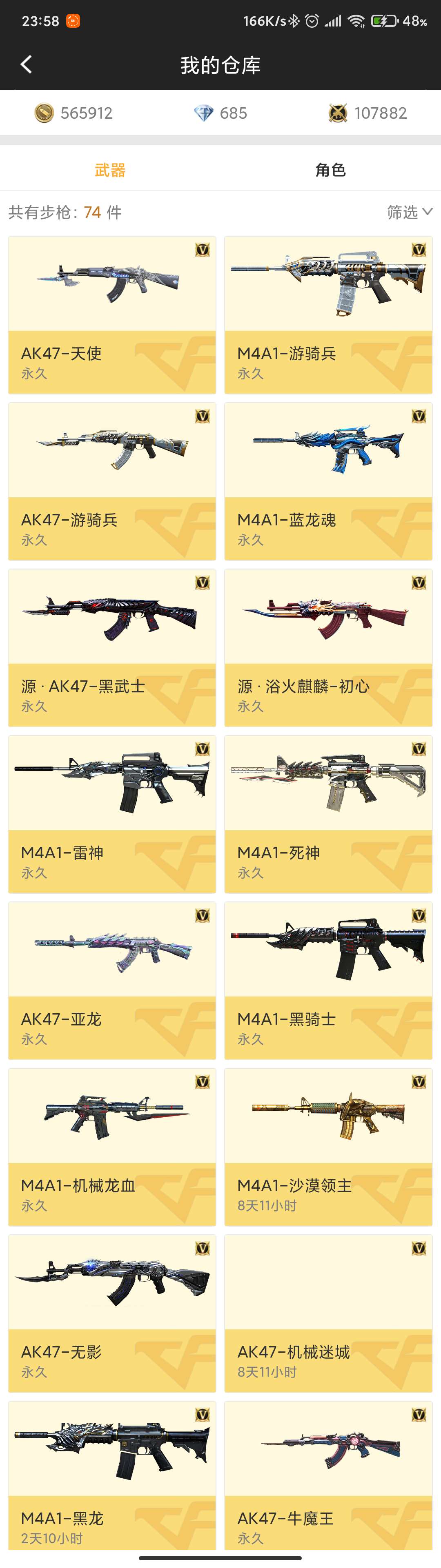The height and width of the screenshot is (1568, 441).
Task: Tap the M4A1-雷神 weapon card
Action: pyautogui.click(x=111, y=814)
